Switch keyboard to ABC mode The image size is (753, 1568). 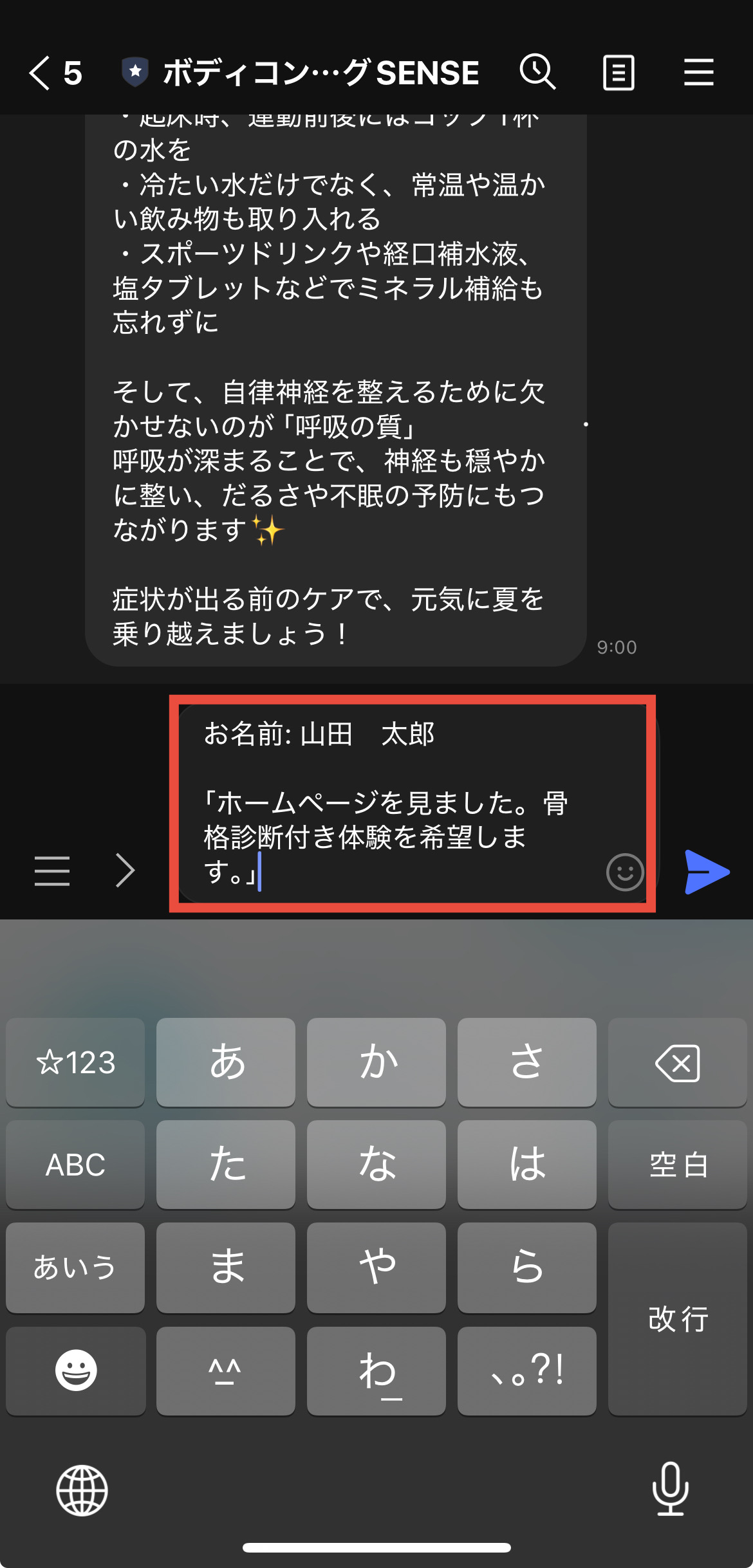[75, 1165]
